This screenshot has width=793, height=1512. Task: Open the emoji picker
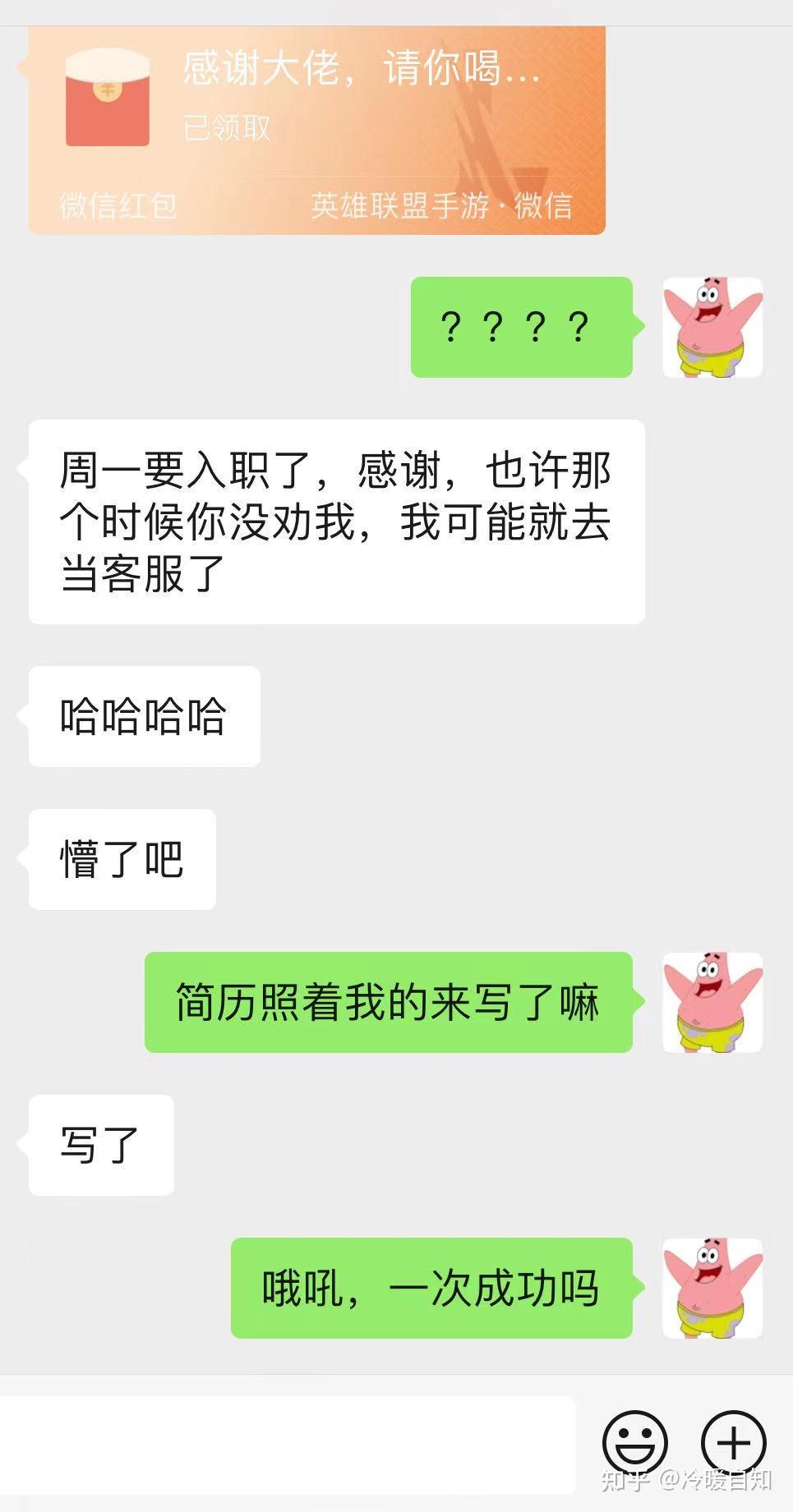[x=634, y=1443]
